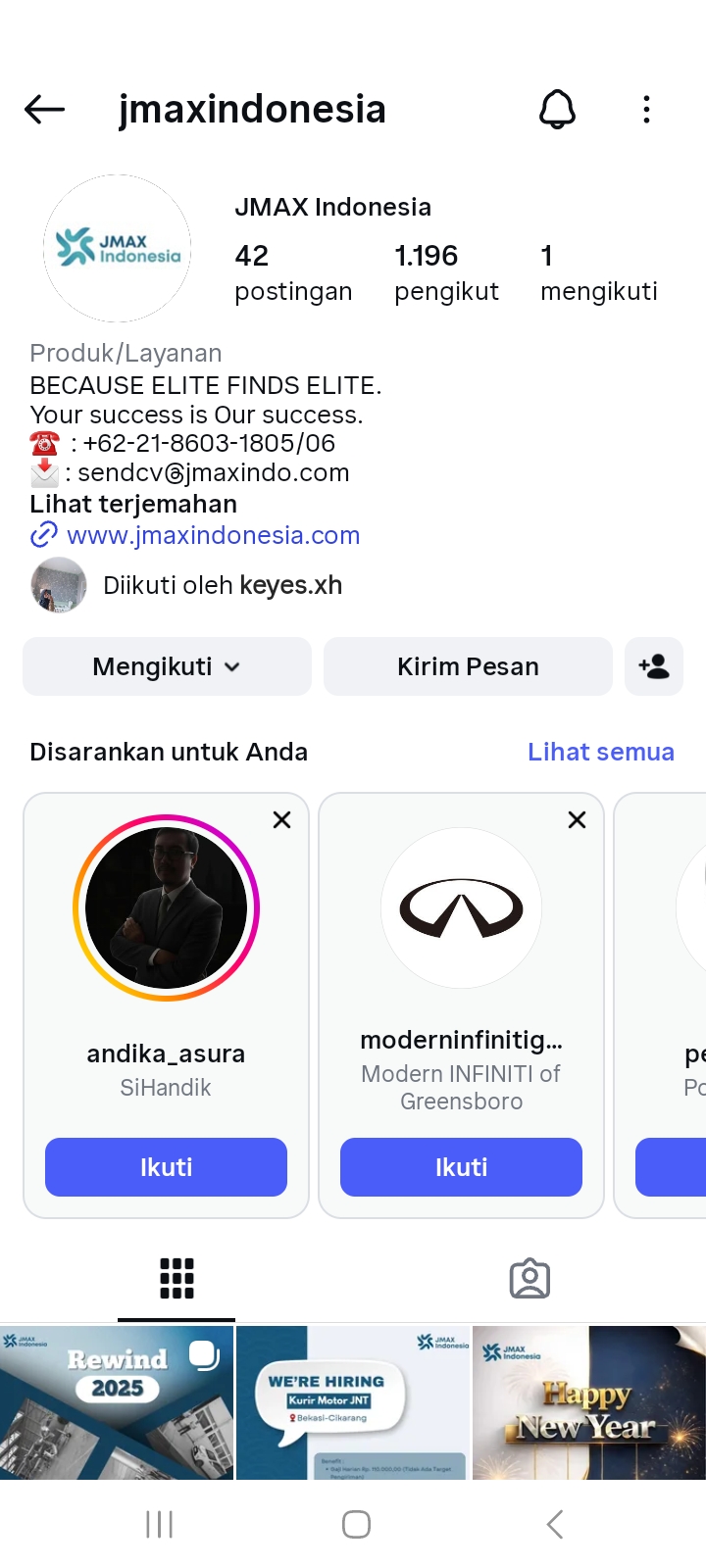Visit www.jmaxindonesia.com link
This screenshot has width=706, height=1568.
coord(213,535)
